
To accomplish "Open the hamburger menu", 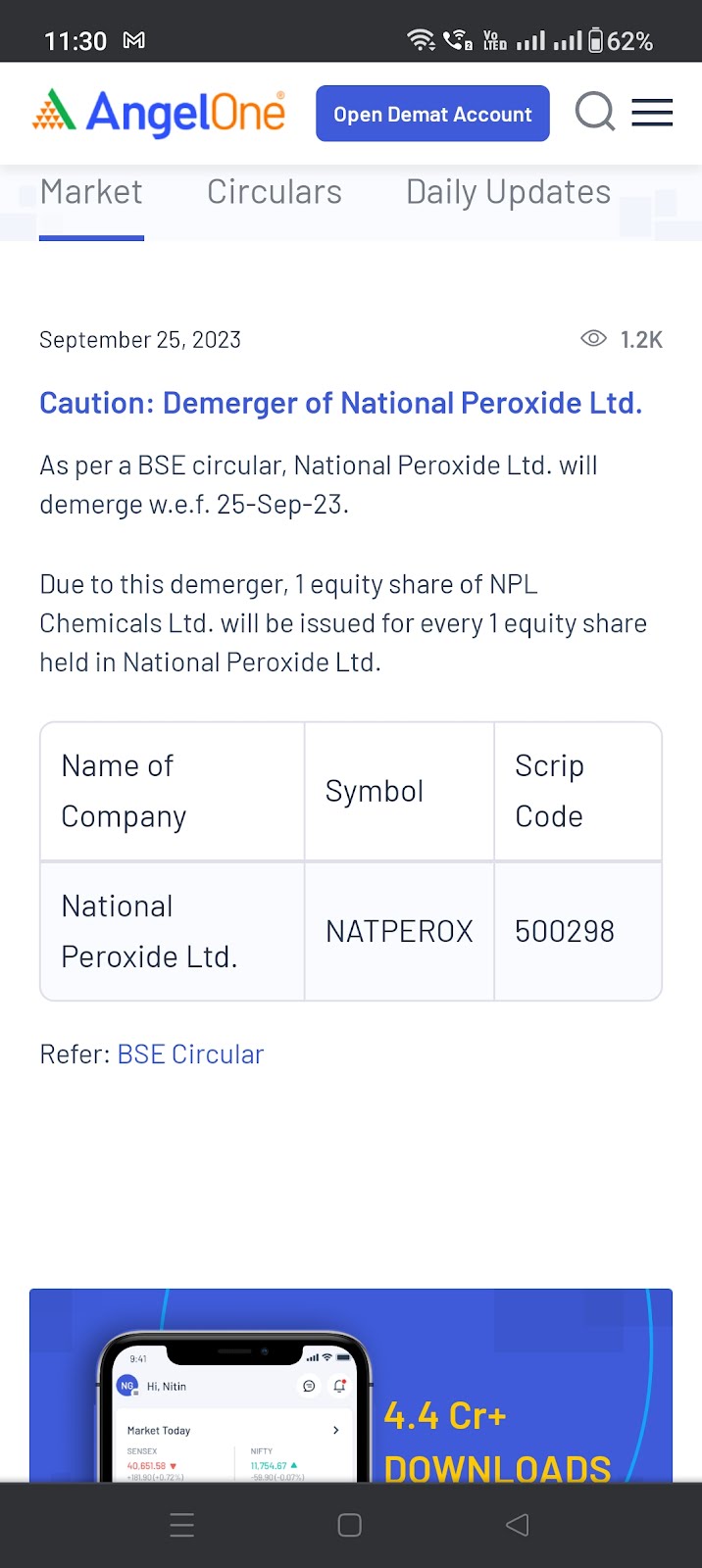I will 652,113.
